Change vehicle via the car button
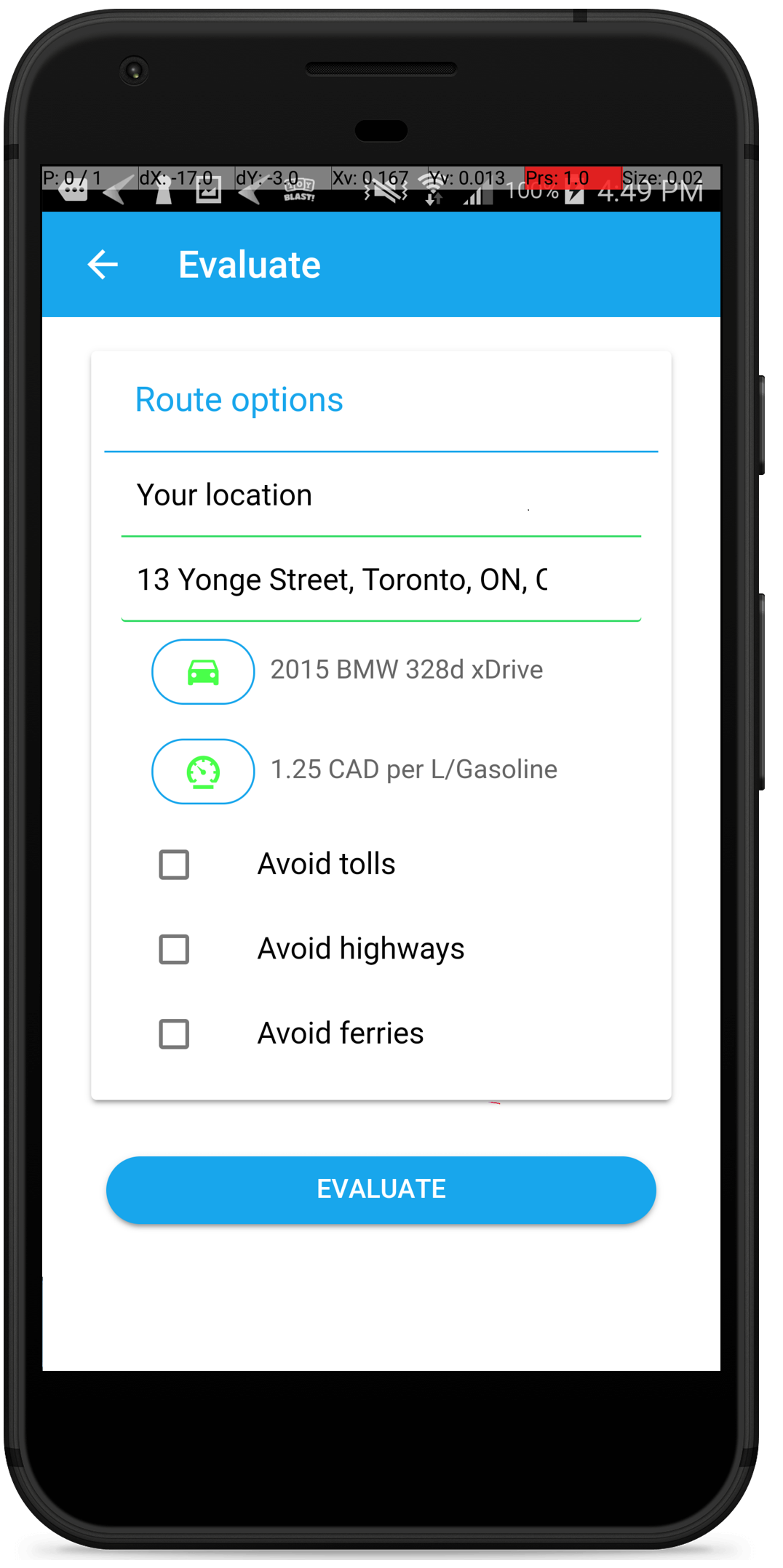The height and width of the screenshot is (1568, 783). tap(203, 671)
